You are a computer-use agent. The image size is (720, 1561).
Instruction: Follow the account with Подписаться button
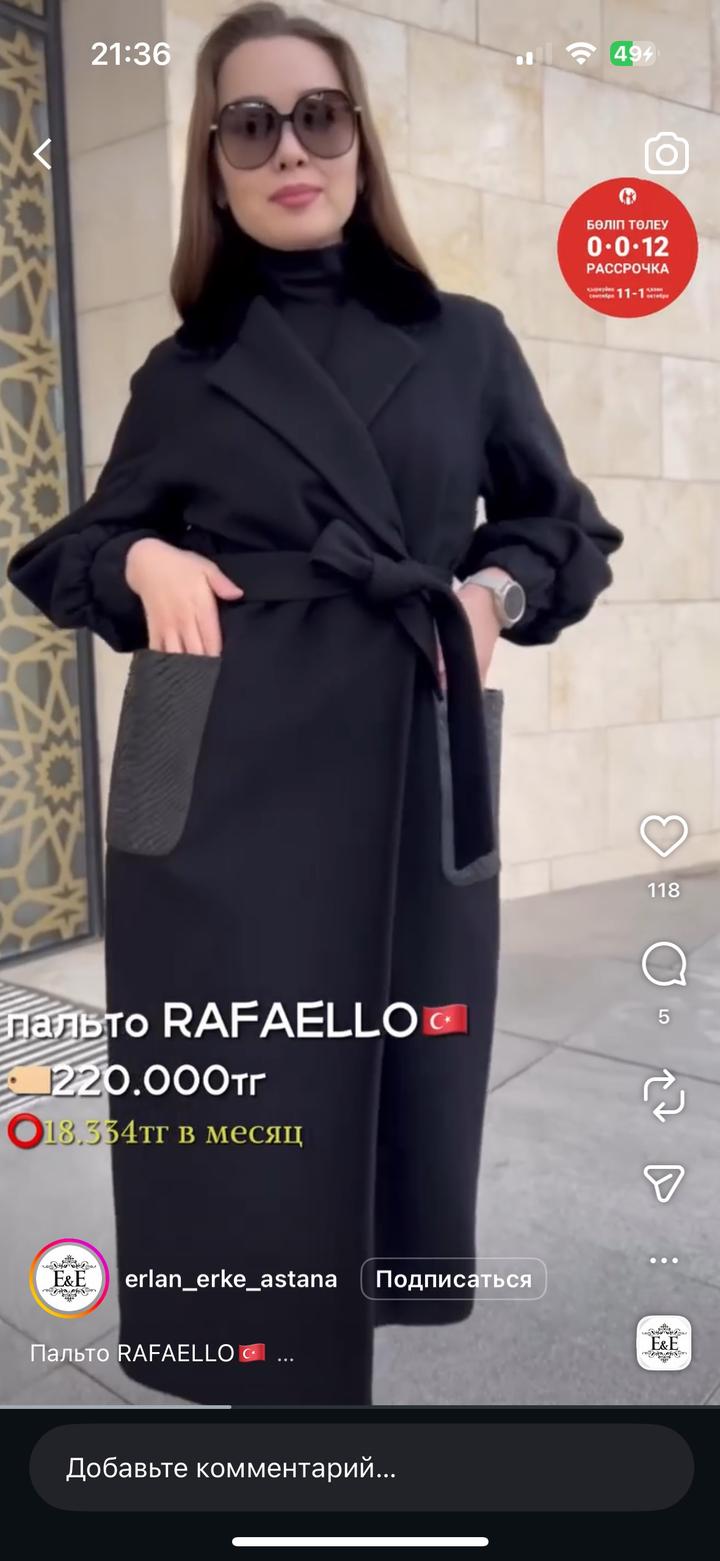click(453, 1279)
